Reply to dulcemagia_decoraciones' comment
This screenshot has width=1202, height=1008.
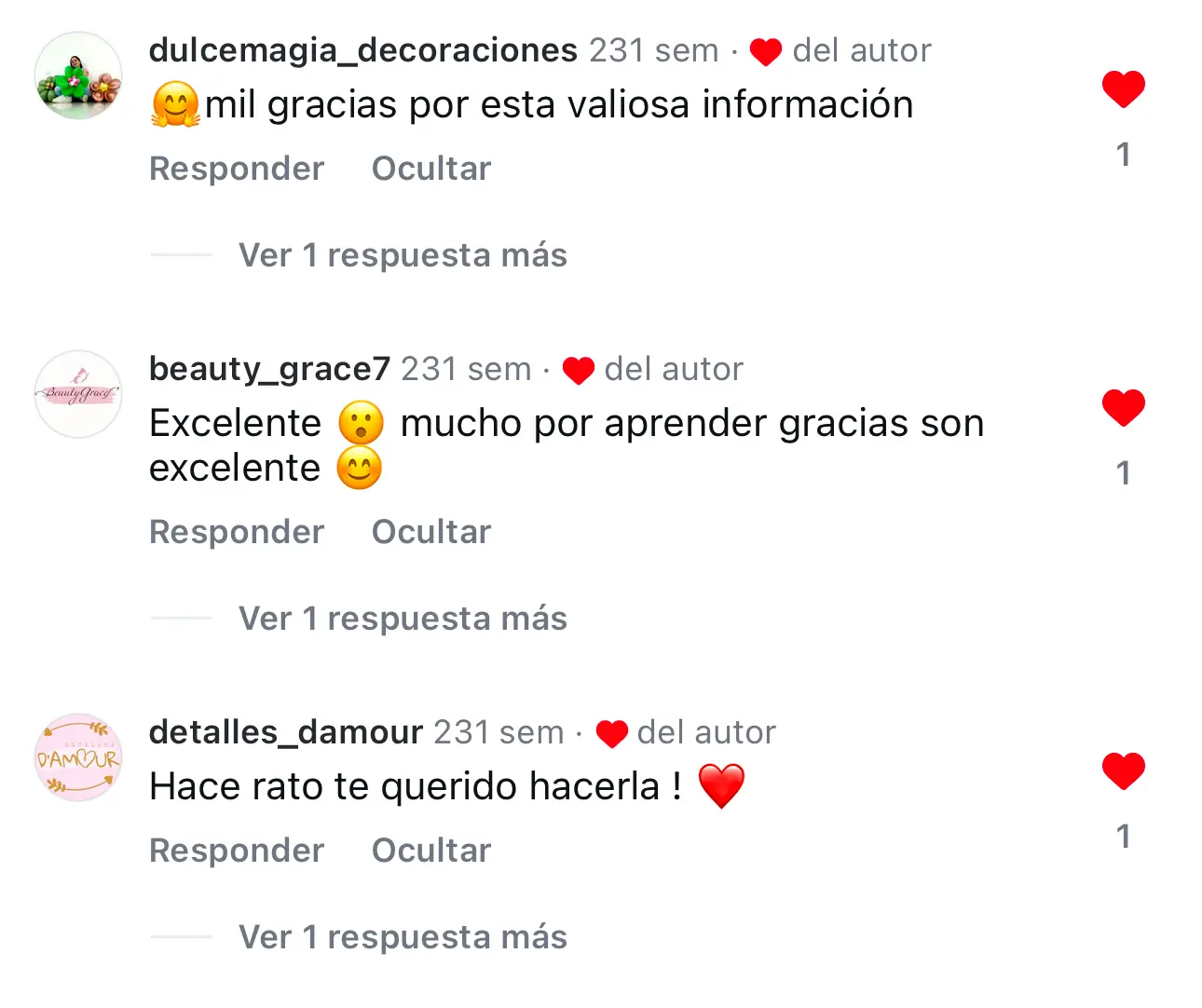click(237, 169)
